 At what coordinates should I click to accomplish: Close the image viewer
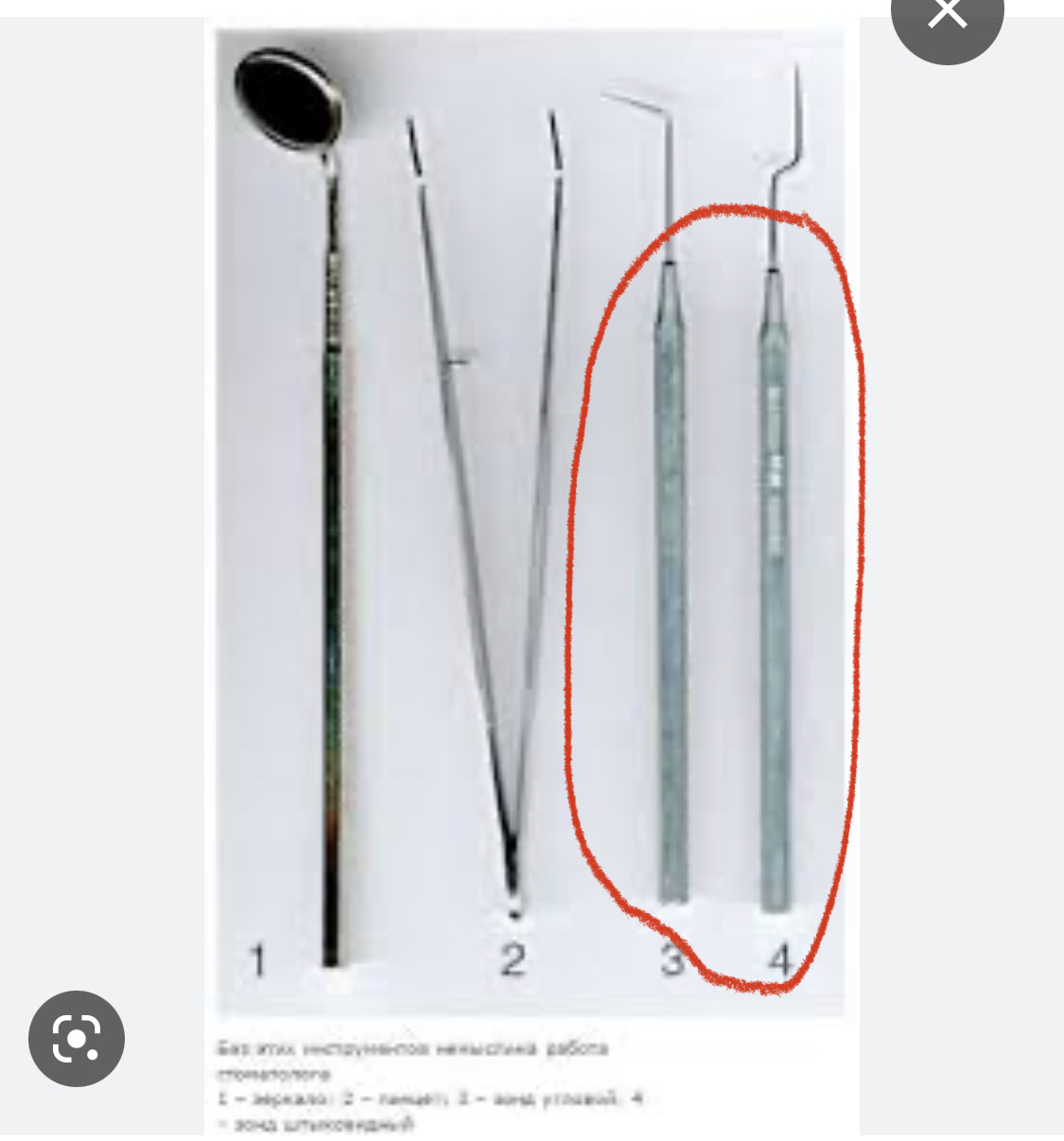(947, 16)
